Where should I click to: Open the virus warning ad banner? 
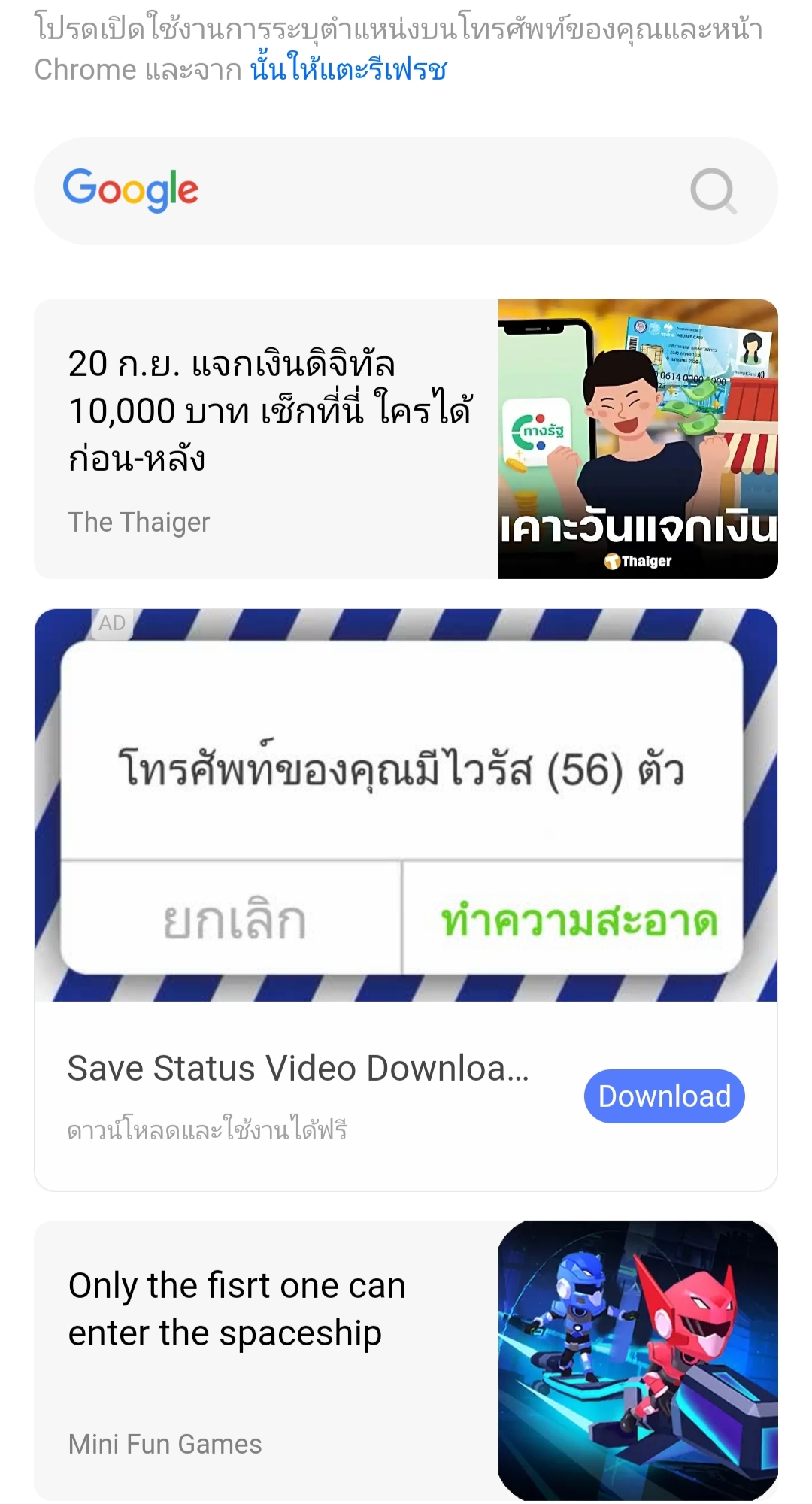point(406,805)
